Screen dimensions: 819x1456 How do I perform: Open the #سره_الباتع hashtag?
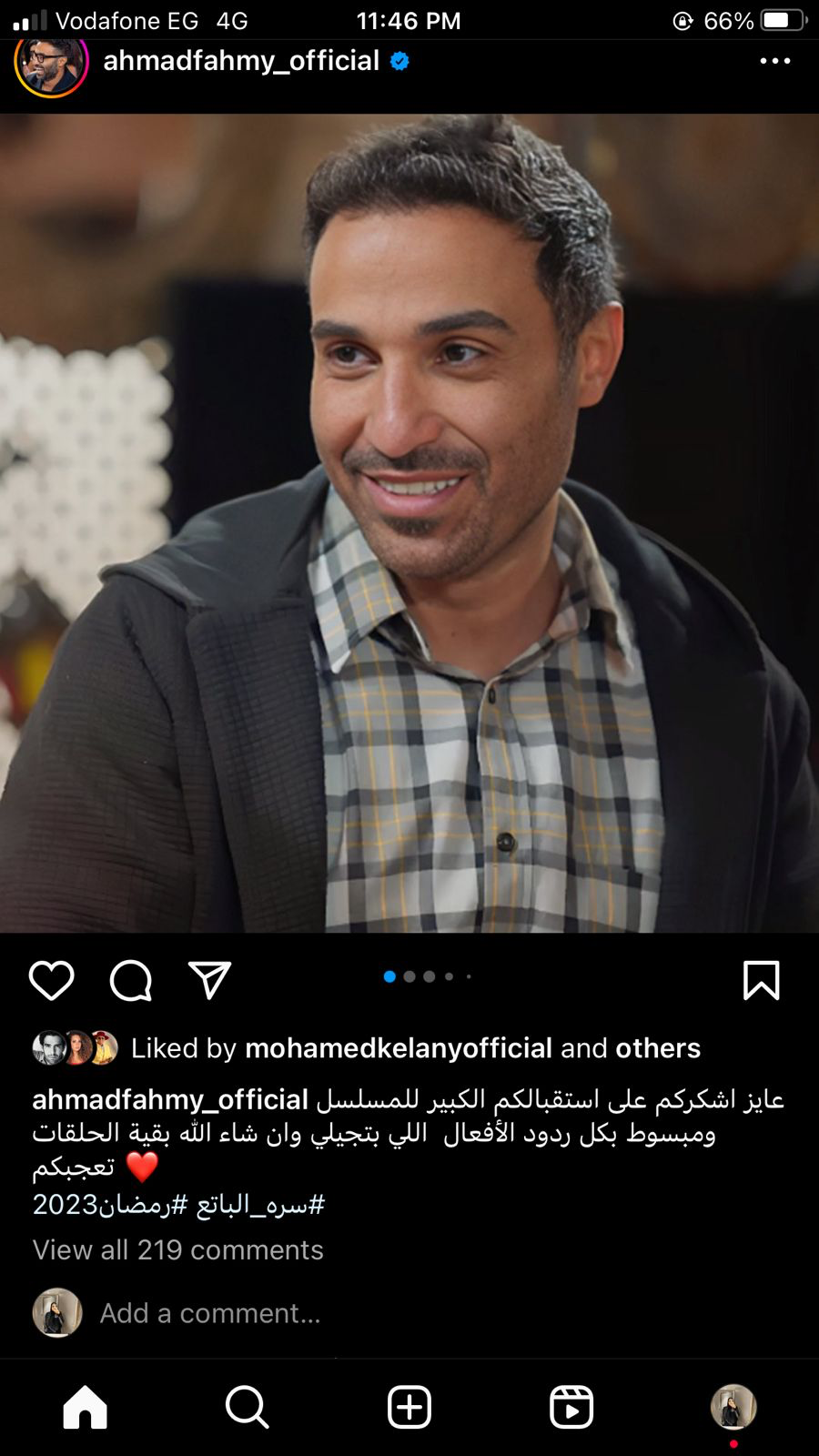point(261,1205)
